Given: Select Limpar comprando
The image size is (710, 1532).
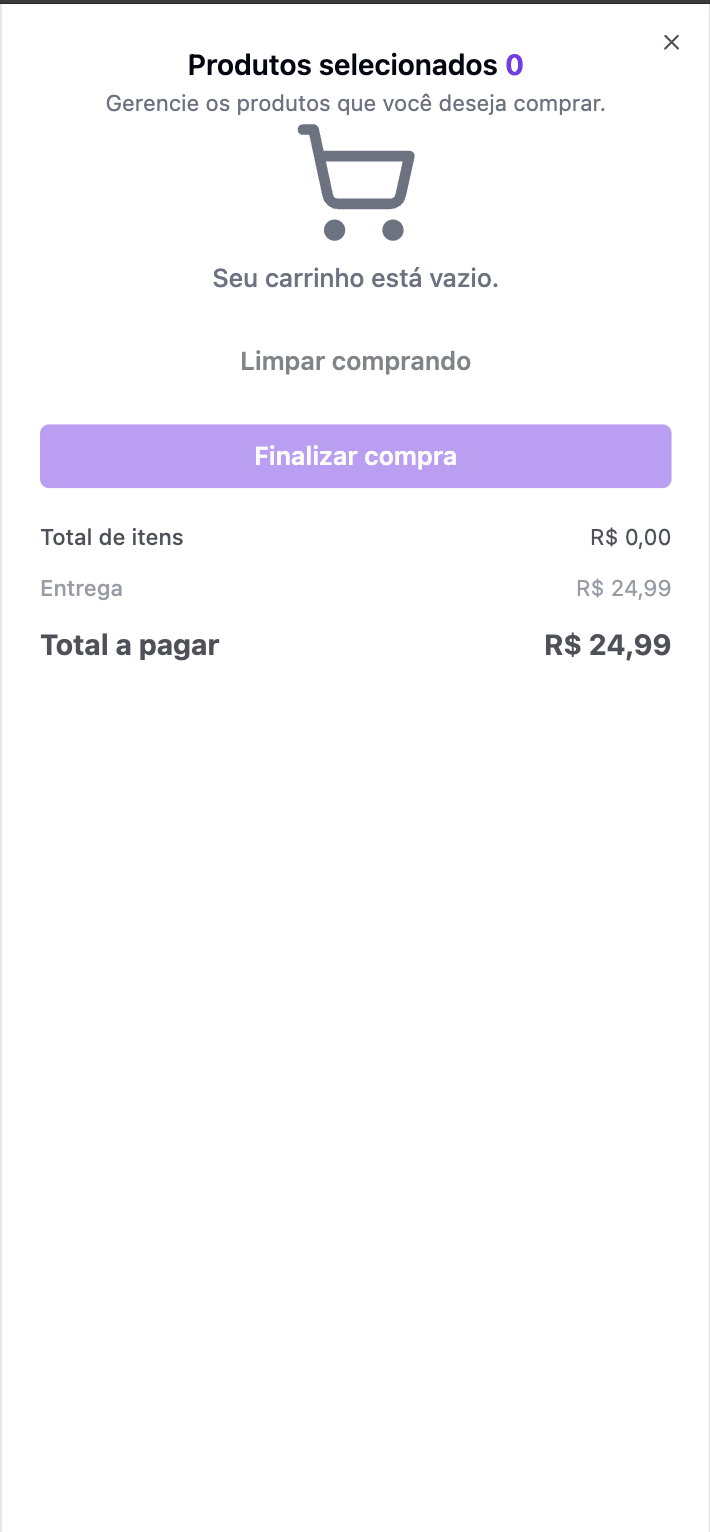Looking at the screenshot, I should (x=355, y=361).
